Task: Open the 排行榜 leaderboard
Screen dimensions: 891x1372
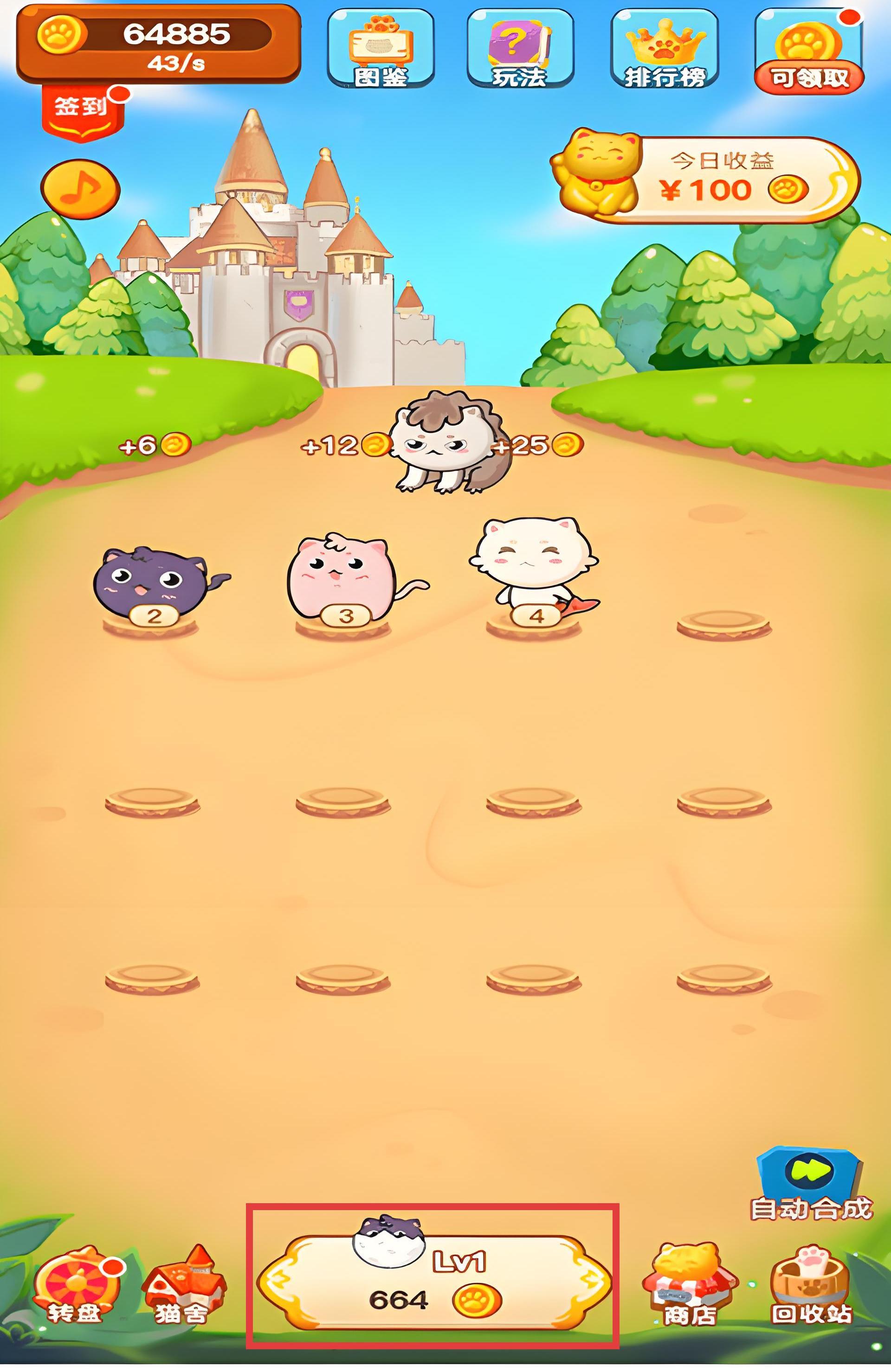Action: (665, 49)
